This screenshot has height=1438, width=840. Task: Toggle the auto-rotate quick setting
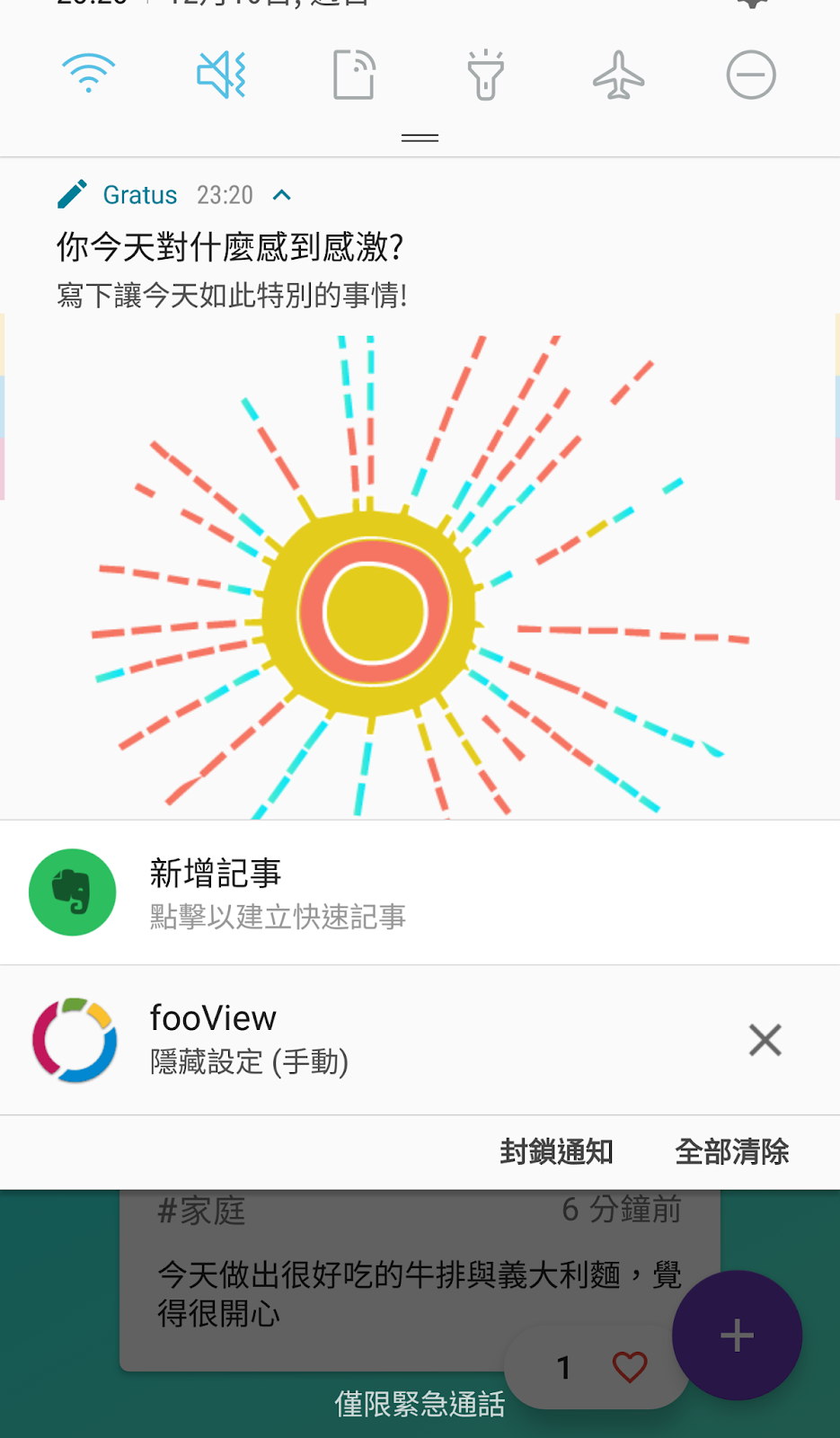[354, 75]
